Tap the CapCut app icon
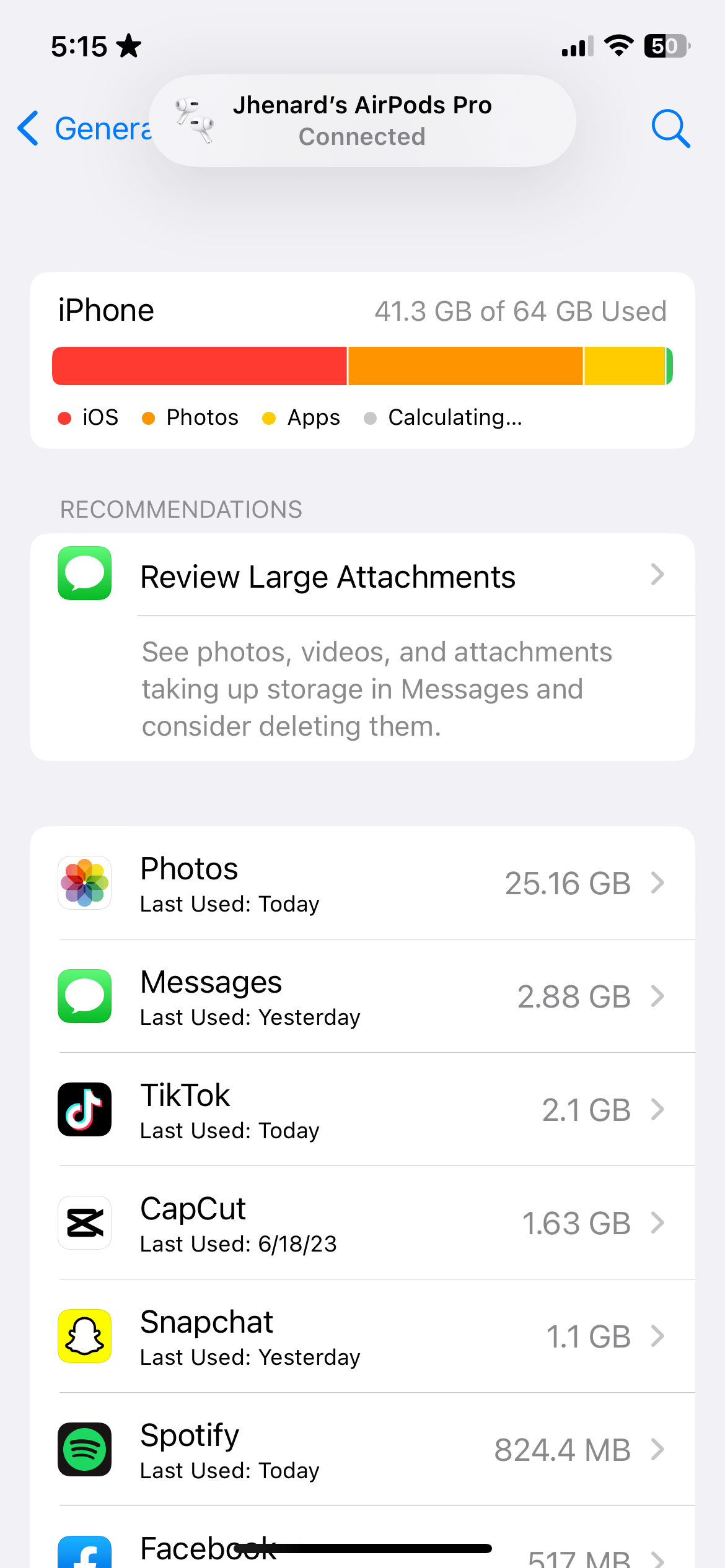Viewport: 725px width, 1568px height. click(84, 1223)
